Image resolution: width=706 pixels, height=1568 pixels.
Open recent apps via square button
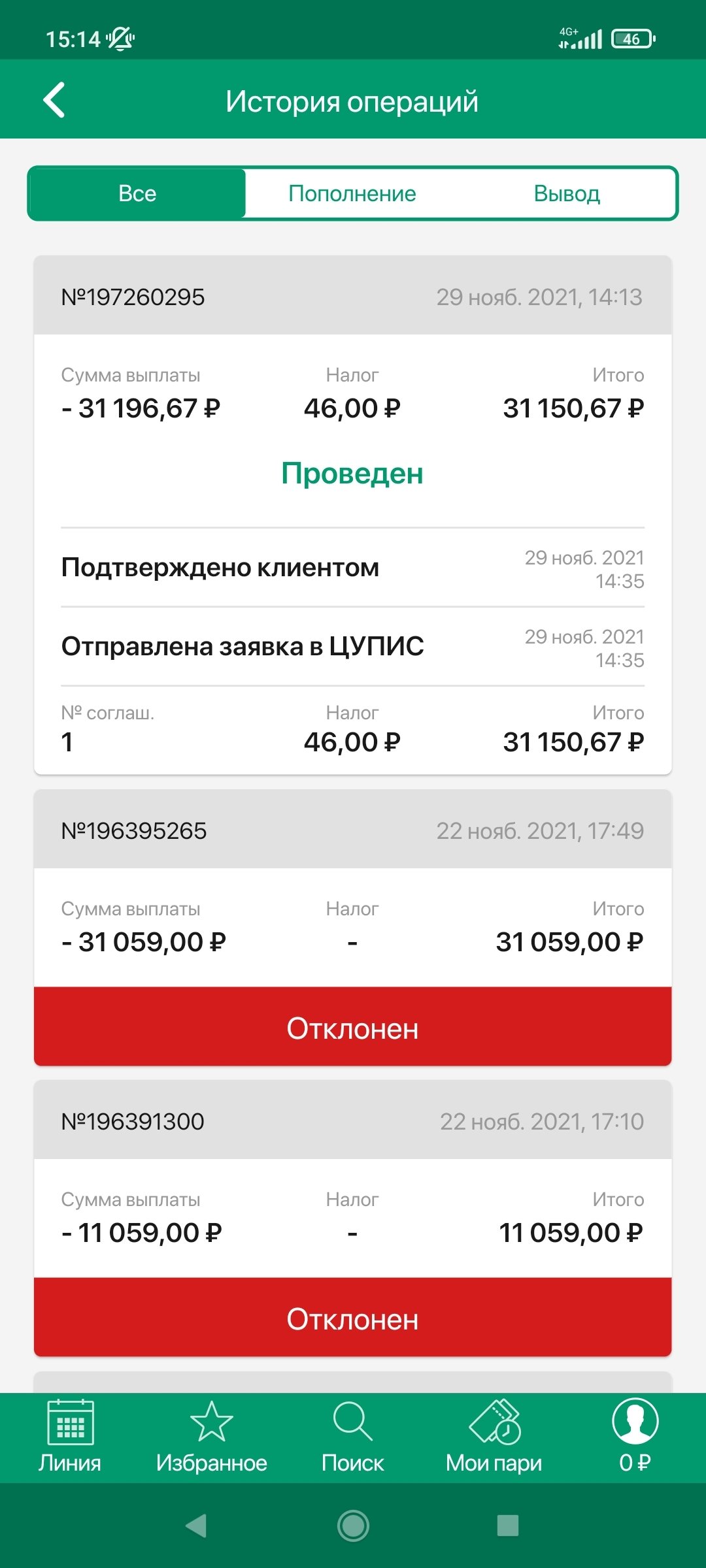tap(507, 1526)
